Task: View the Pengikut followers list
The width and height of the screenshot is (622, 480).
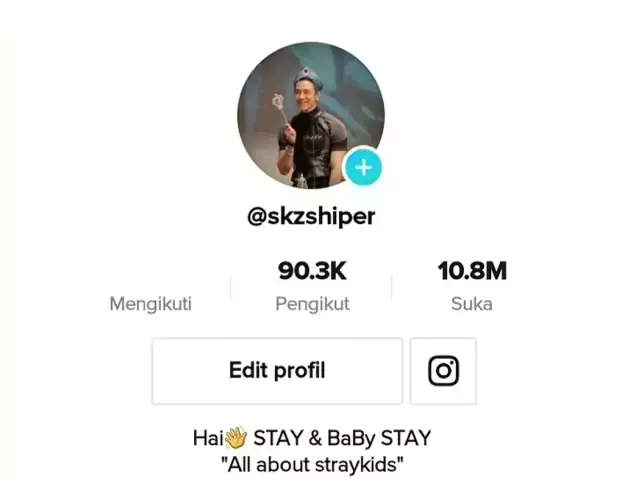Action: 312,287
